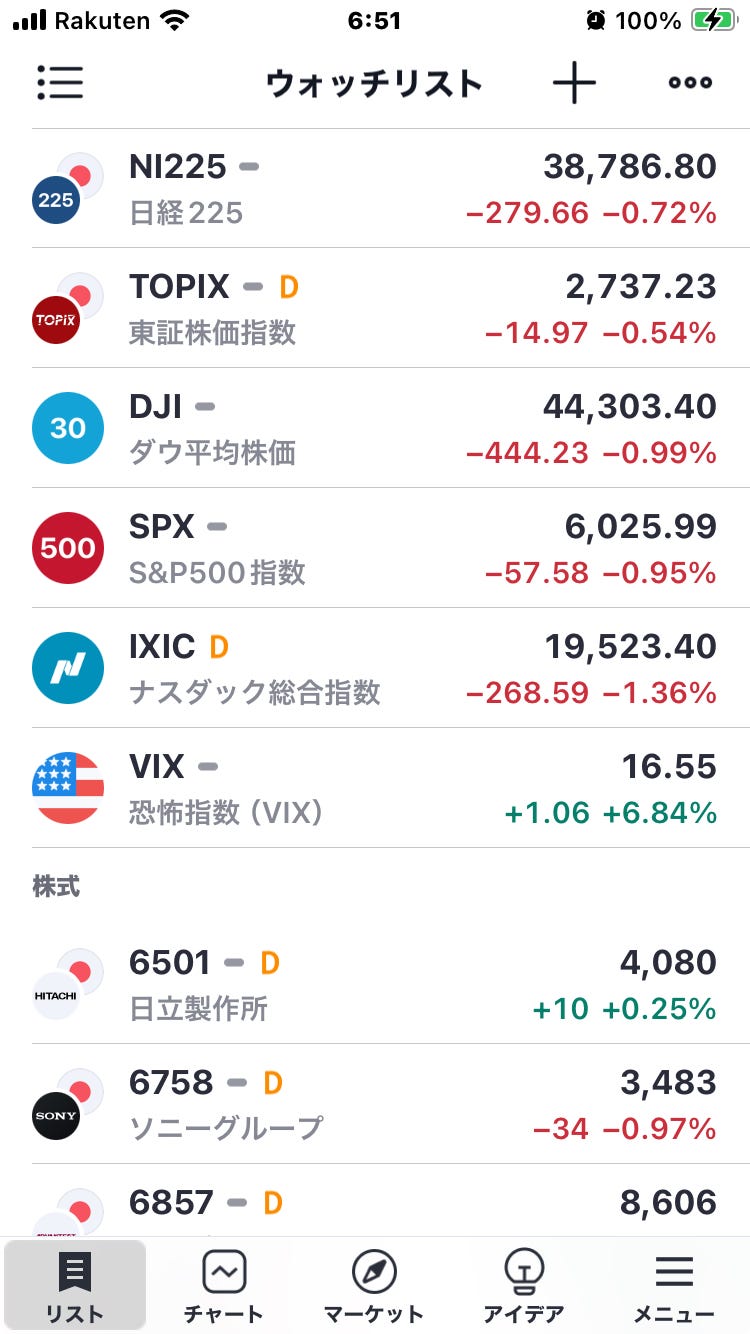This screenshot has height=1334, width=750.
Task: Open the SPX S&P500指数 row
Action: click(375, 548)
